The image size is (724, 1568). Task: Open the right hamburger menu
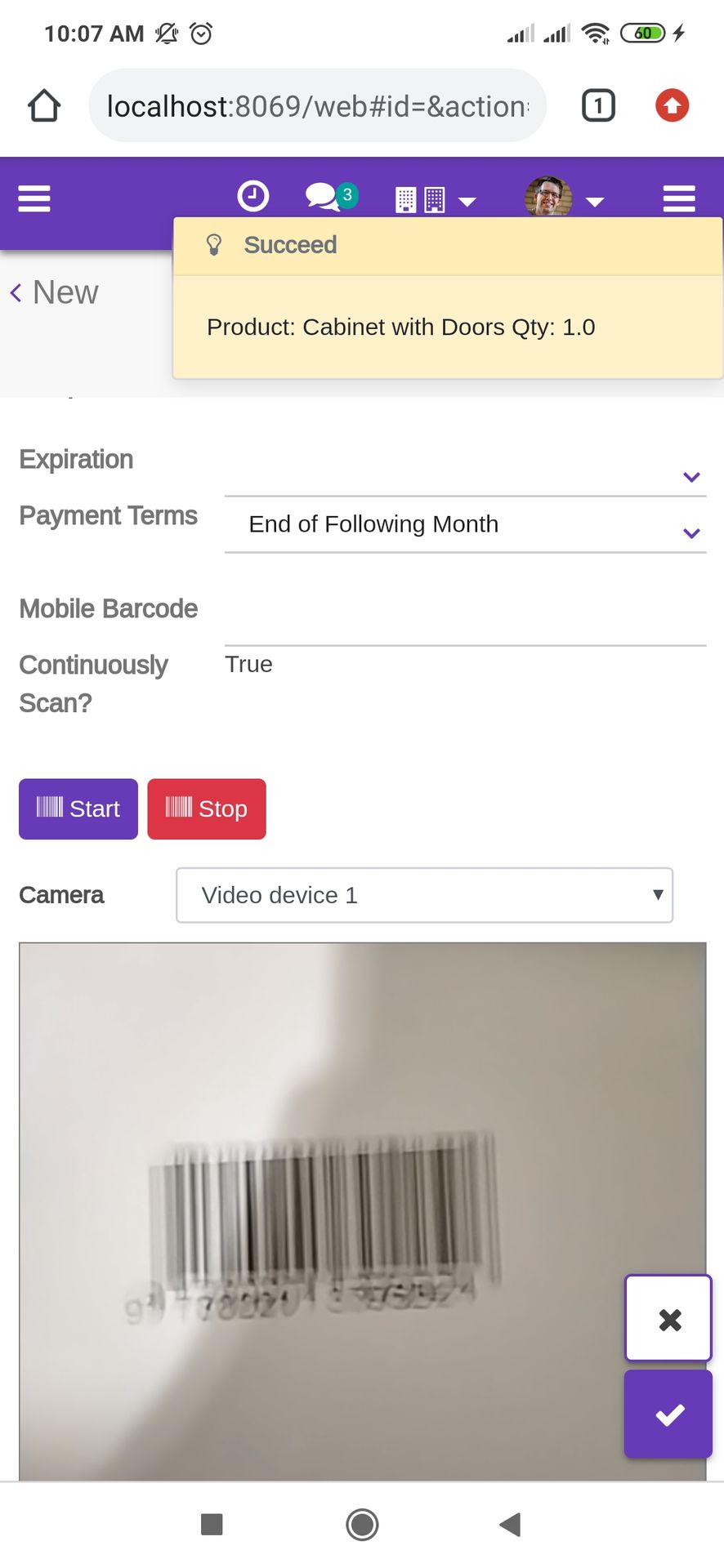679,198
